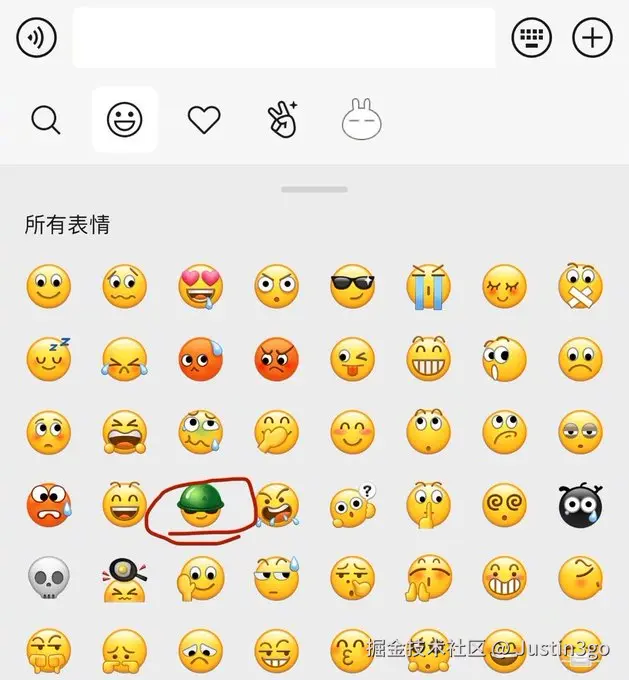
Task: Show the keyboard
Action: (x=532, y=38)
